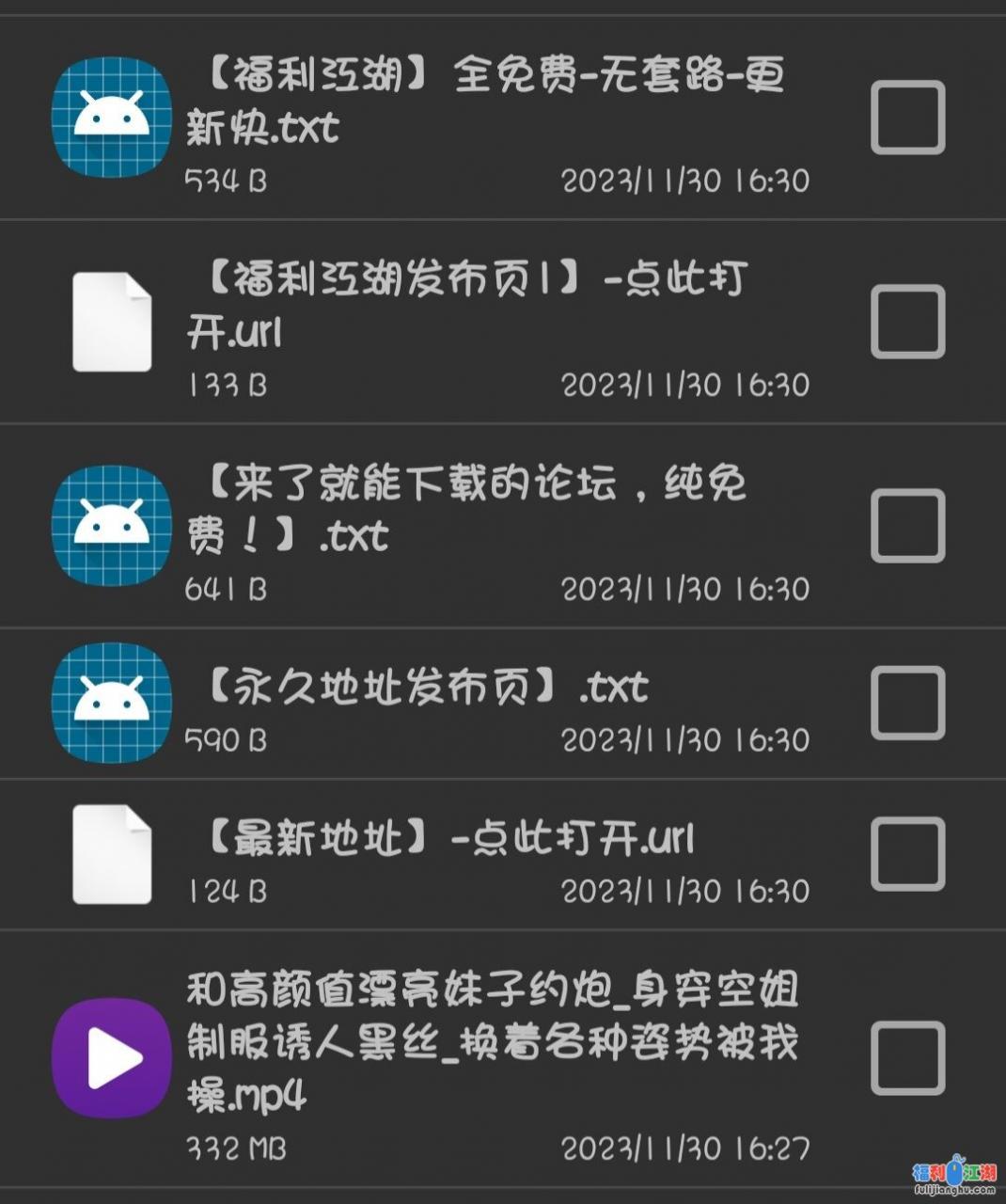Image resolution: width=1006 pixels, height=1204 pixels.
Task: Select checkbox for 【福利江湖】全免费 txt file
Action: tap(907, 118)
